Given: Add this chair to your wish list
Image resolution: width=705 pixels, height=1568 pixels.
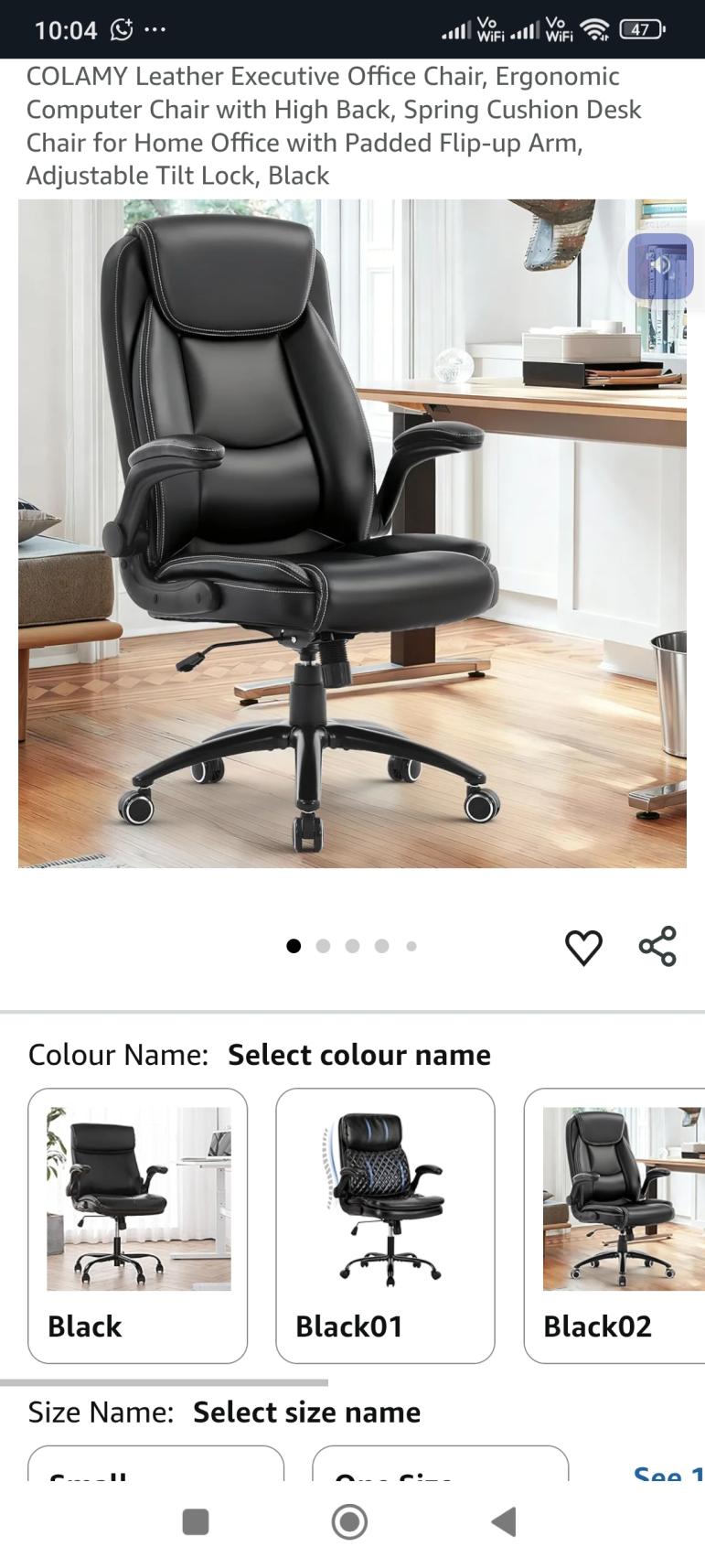Looking at the screenshot, I should [583, 947].
